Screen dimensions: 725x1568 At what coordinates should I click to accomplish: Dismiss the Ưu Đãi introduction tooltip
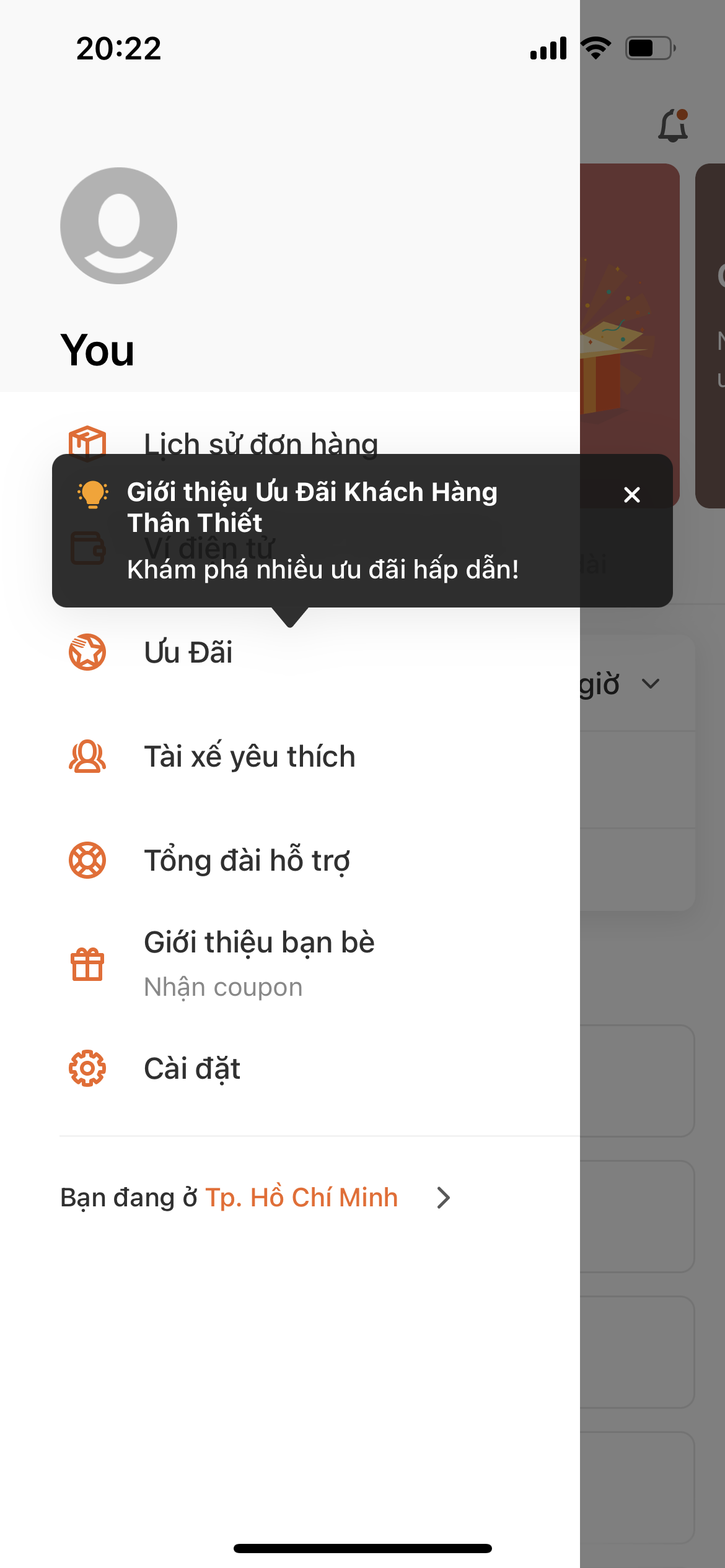tap(631, 495)
